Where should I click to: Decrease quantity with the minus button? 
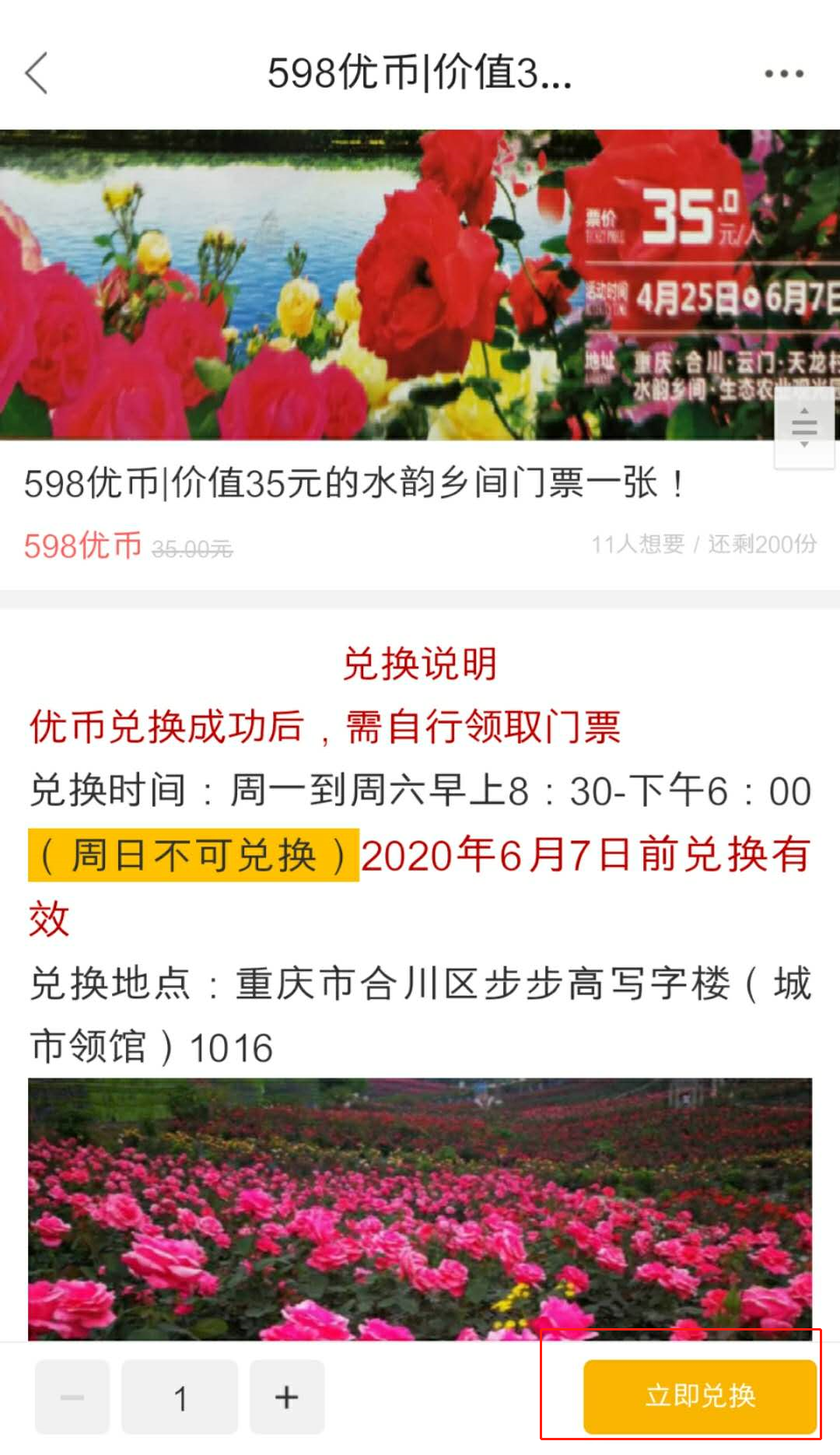(72, 1397)
